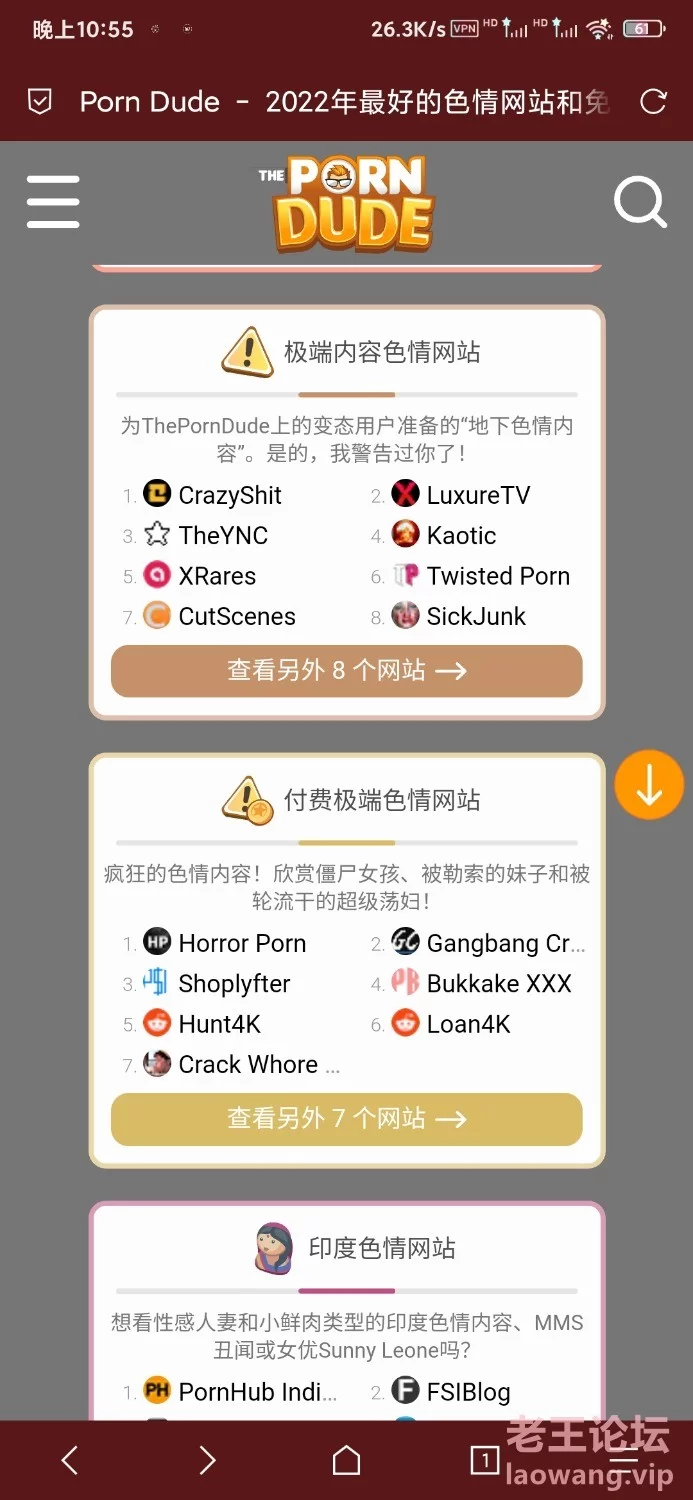Go back in the browser
This screenshot has height=1500, width=693.
pyautogui.click(x=69, y=1461)
